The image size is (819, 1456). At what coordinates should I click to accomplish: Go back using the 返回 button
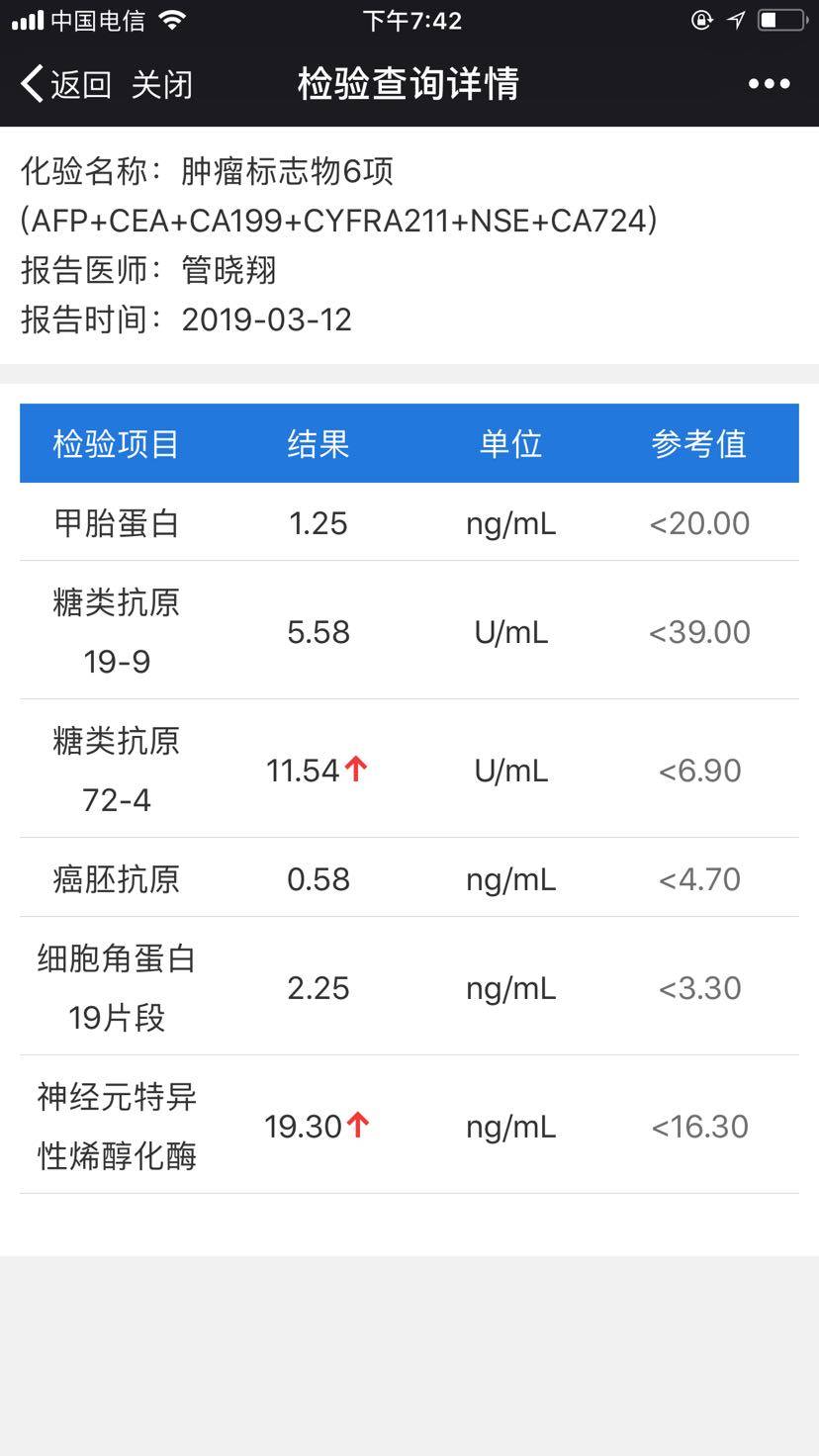tap(65, 84)
